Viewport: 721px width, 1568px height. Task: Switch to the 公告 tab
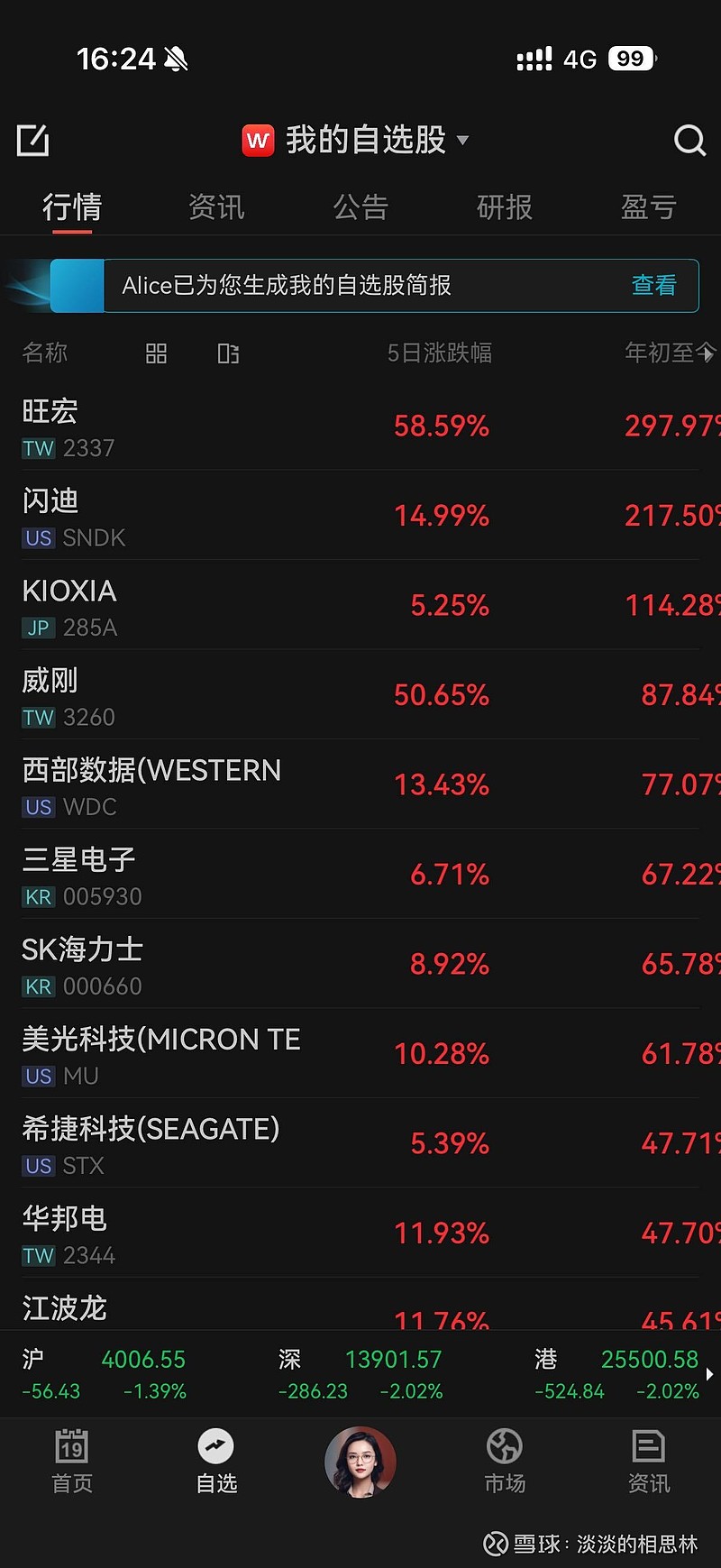click(x=360, y=207)
